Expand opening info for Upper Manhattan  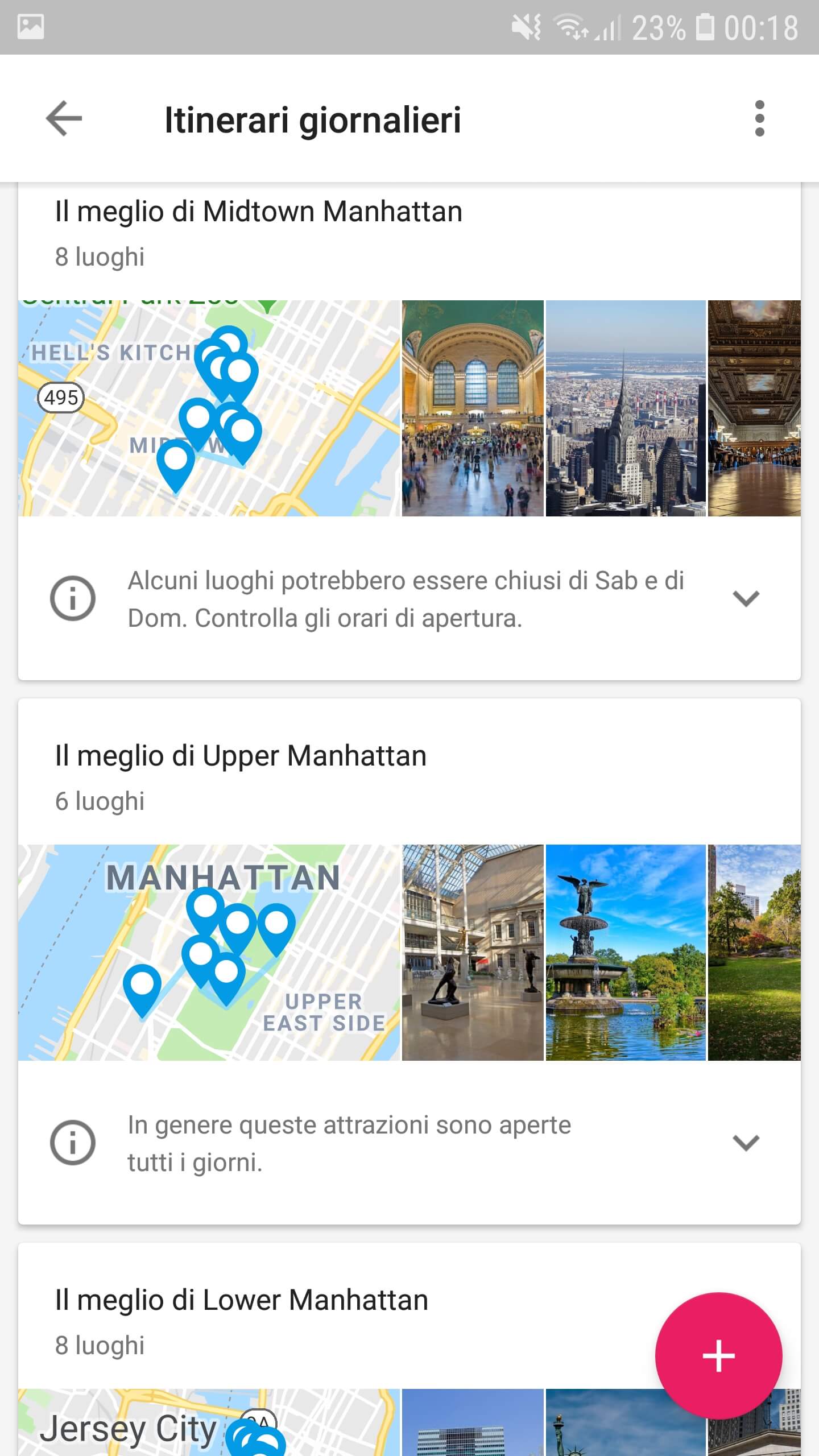(746, 1143)
